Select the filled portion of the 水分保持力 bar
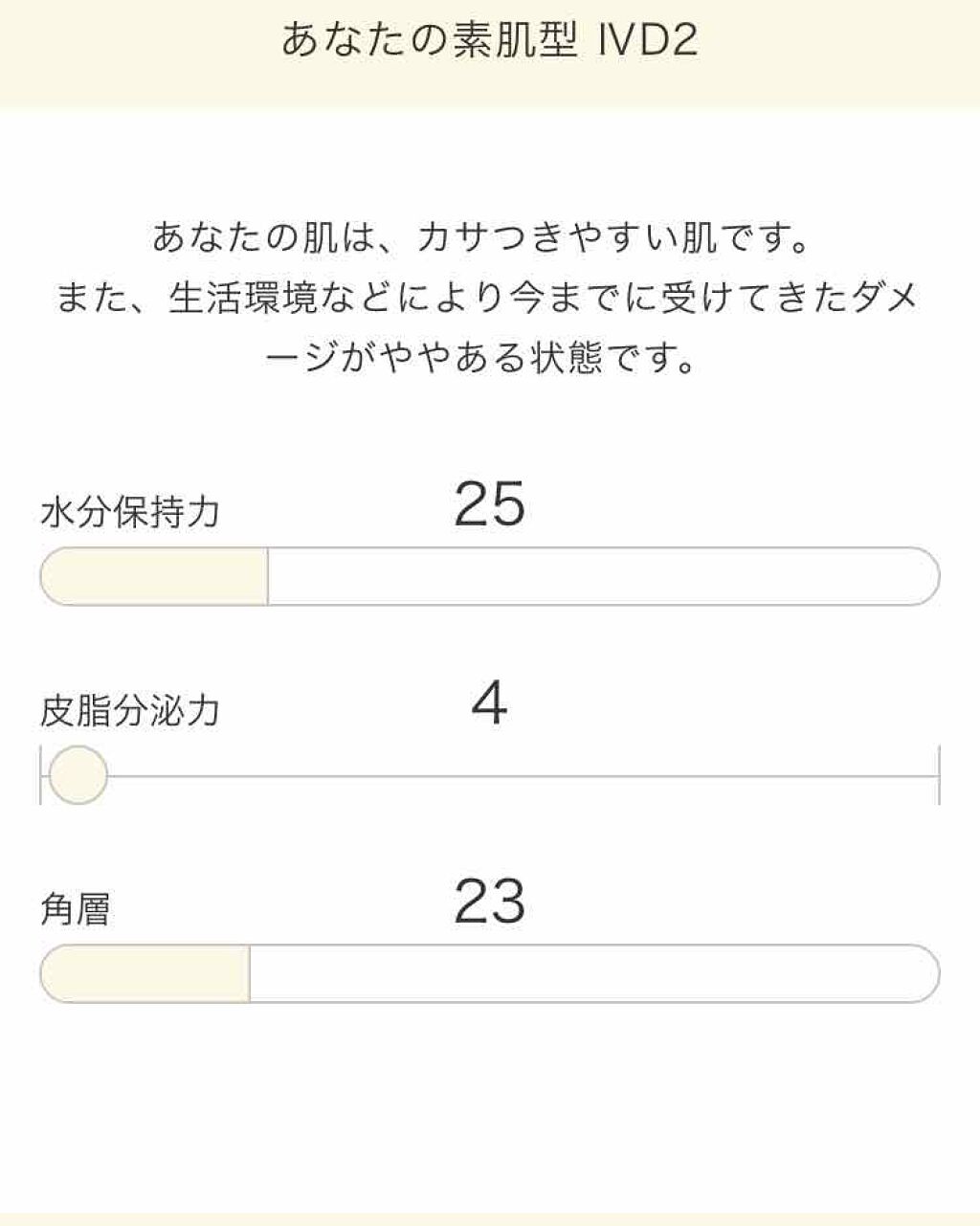Viewport: 980px width, 1226px height. pos(153,574)
